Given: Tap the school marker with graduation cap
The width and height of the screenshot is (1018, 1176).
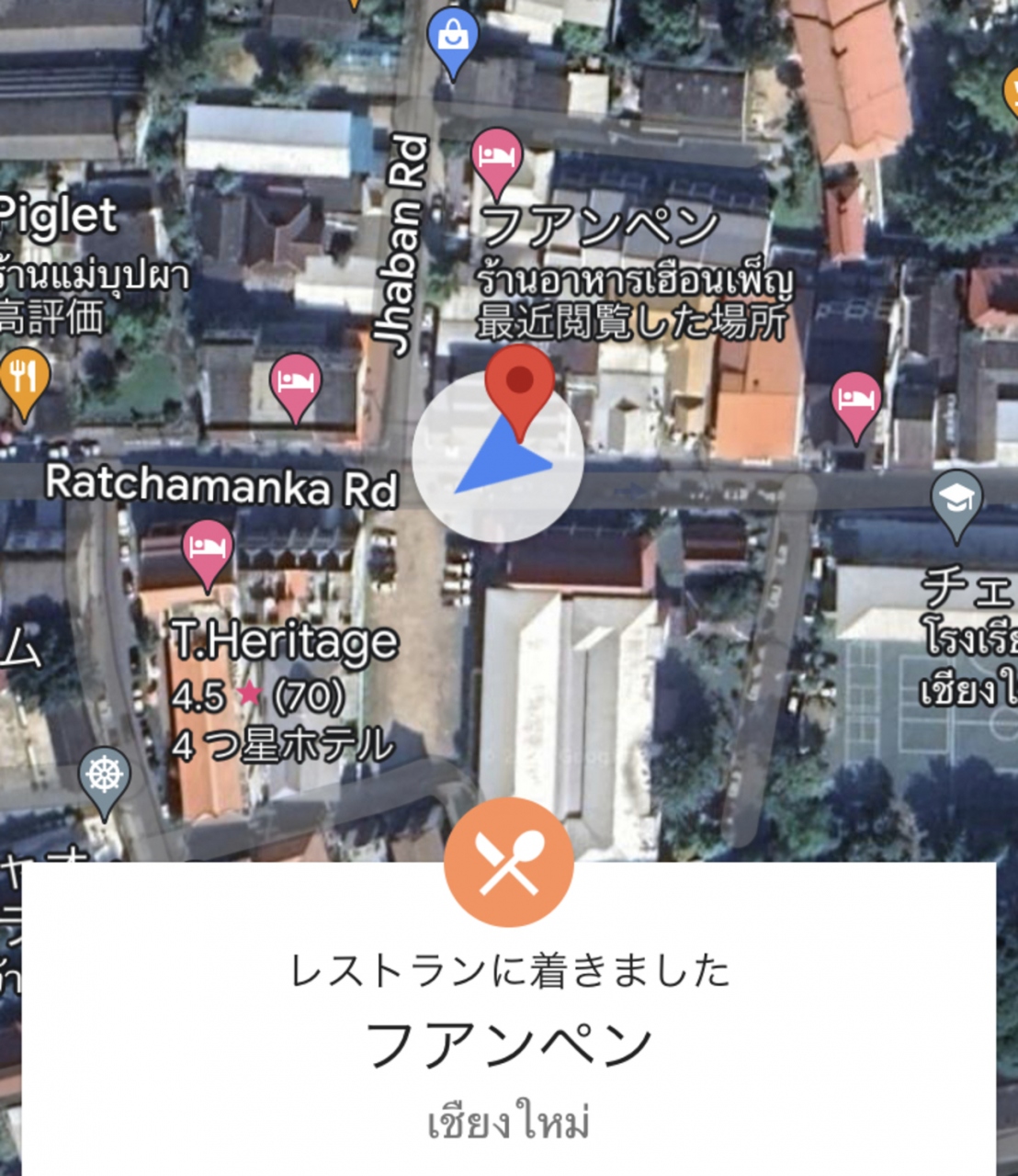Looking at the screenshot, I should pyautogui.click(x=956, y=501).
